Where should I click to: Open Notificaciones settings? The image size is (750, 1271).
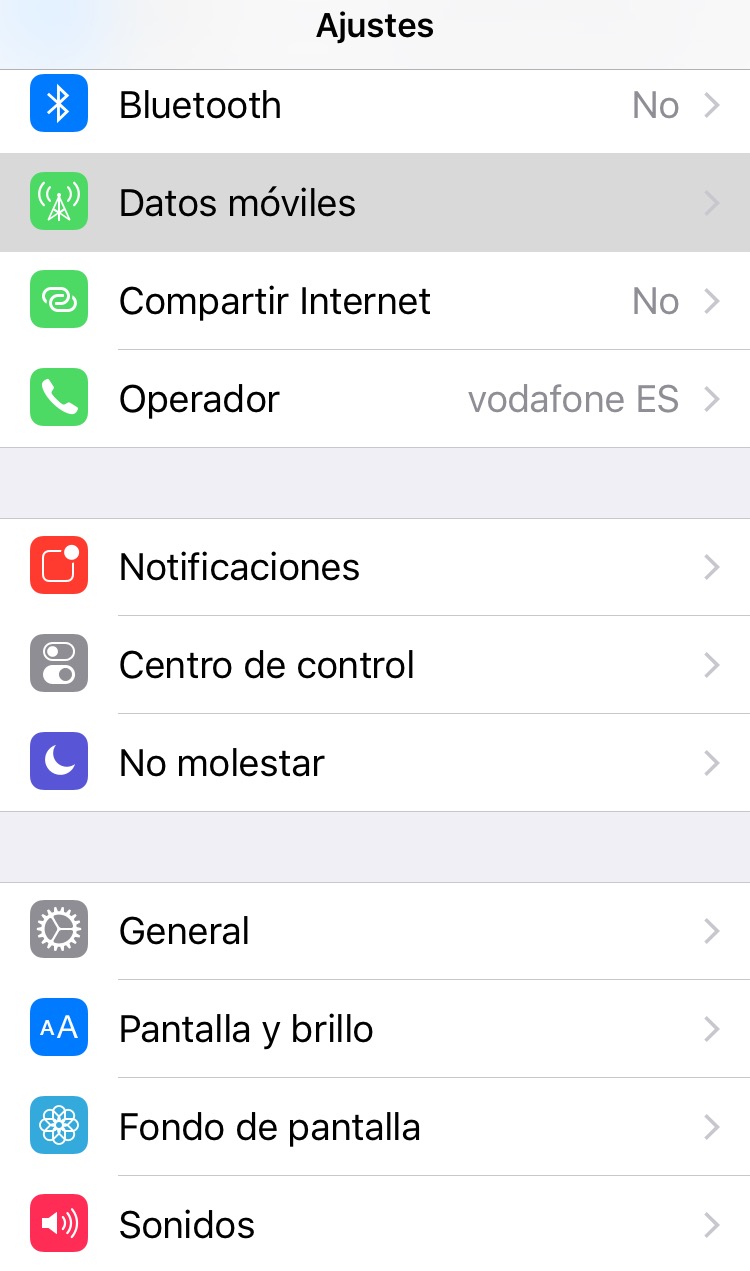(375, 567)
